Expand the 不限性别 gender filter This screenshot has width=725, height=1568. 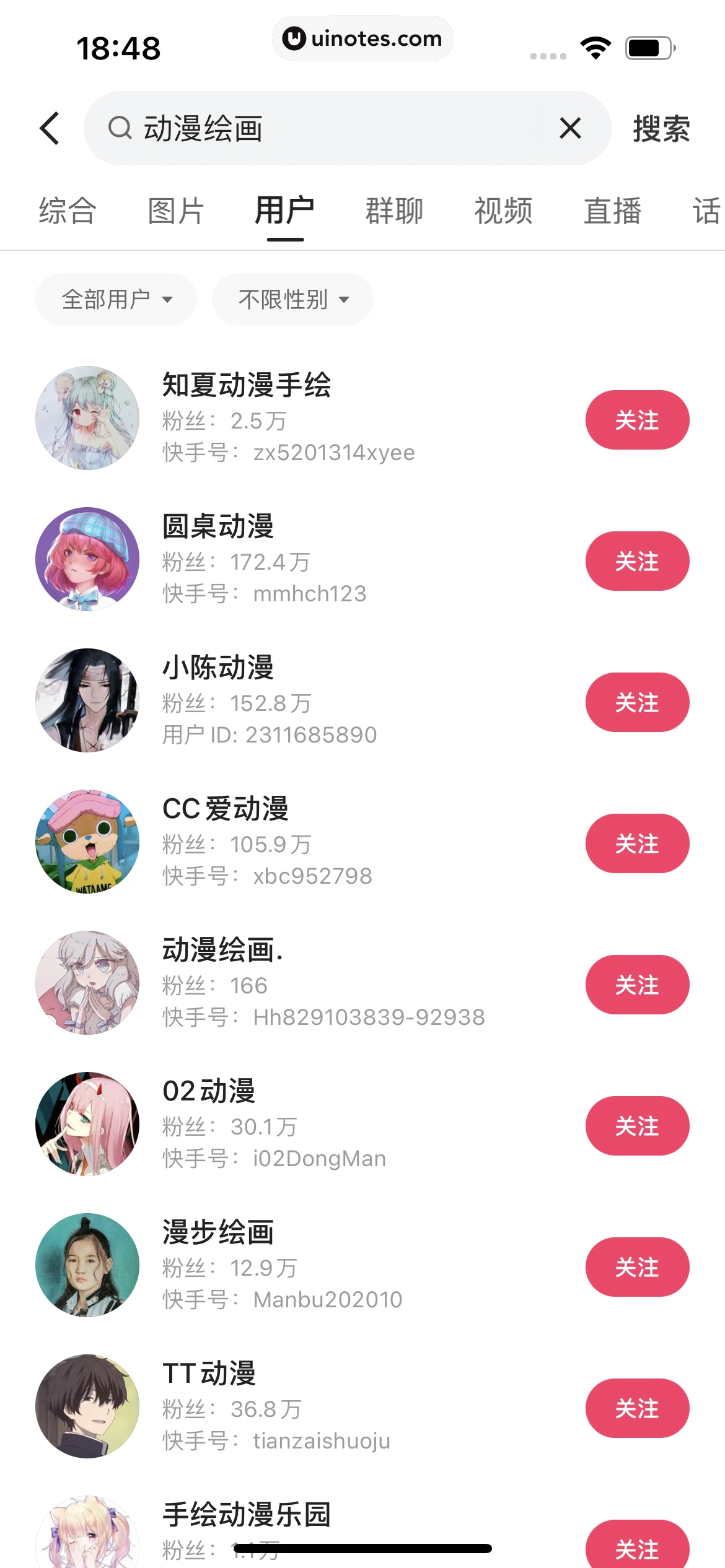(292, 299)
